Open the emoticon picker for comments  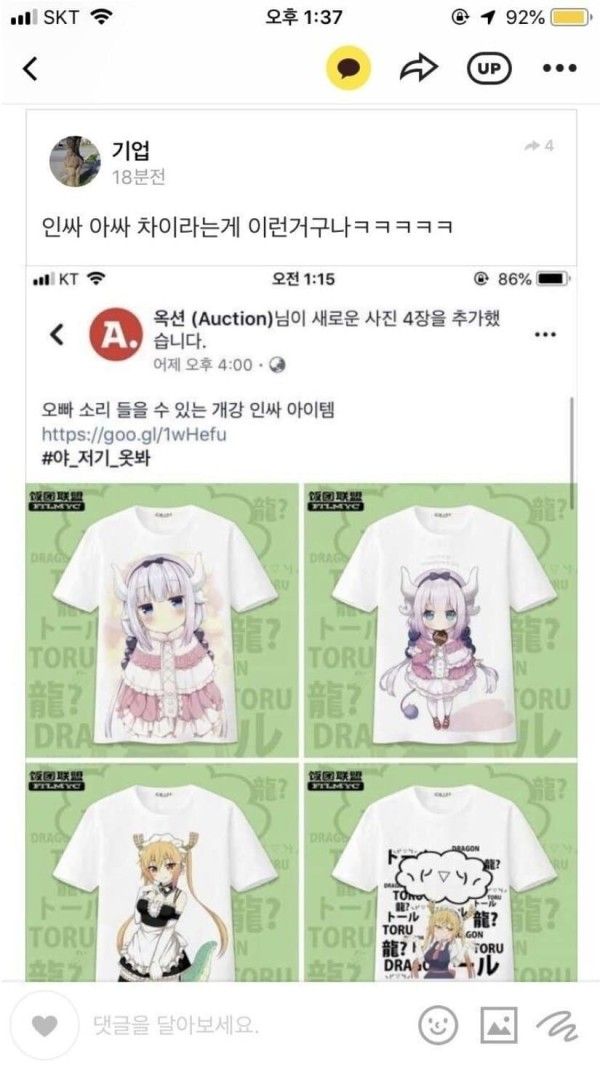click(438, 1024)
